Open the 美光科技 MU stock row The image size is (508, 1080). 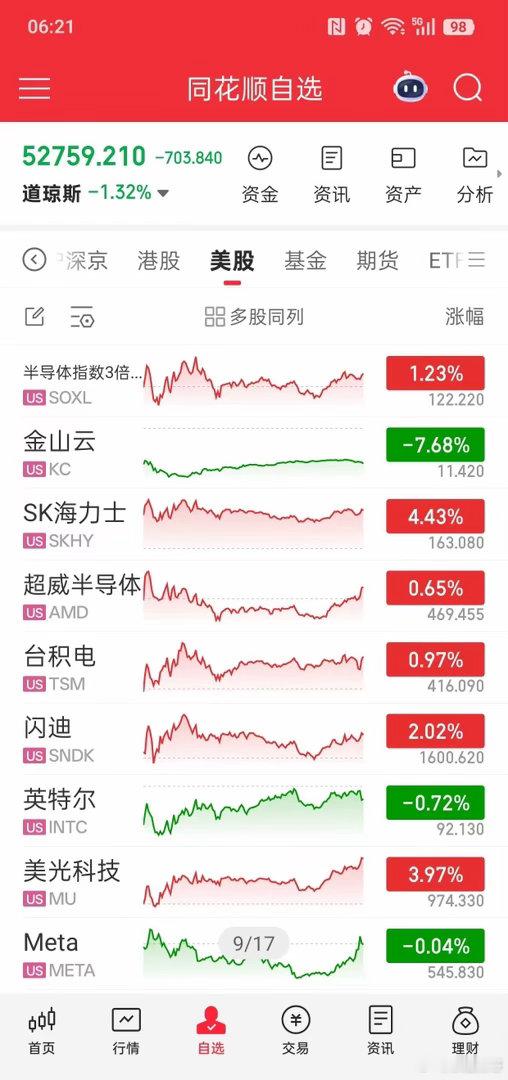(x=254, y=883)
